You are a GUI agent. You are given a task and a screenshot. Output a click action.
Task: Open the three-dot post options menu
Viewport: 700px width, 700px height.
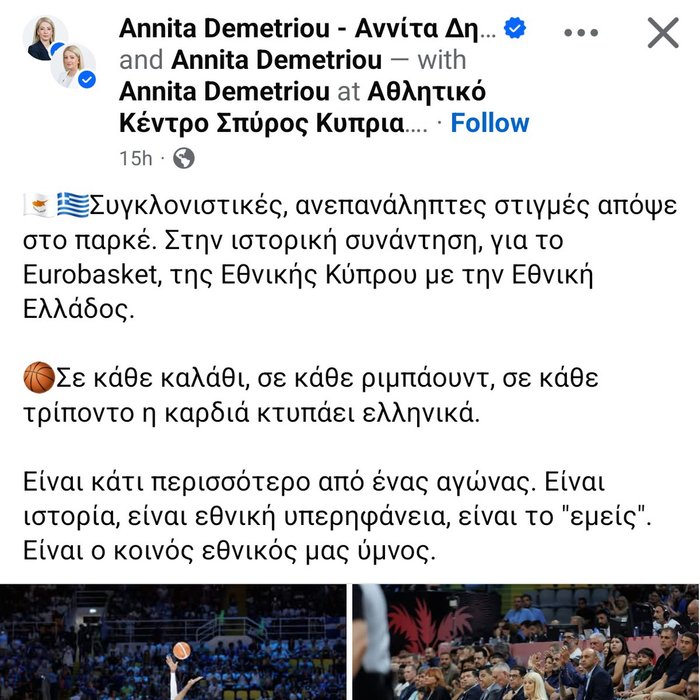pyautogui.click(x=581, y=33)
